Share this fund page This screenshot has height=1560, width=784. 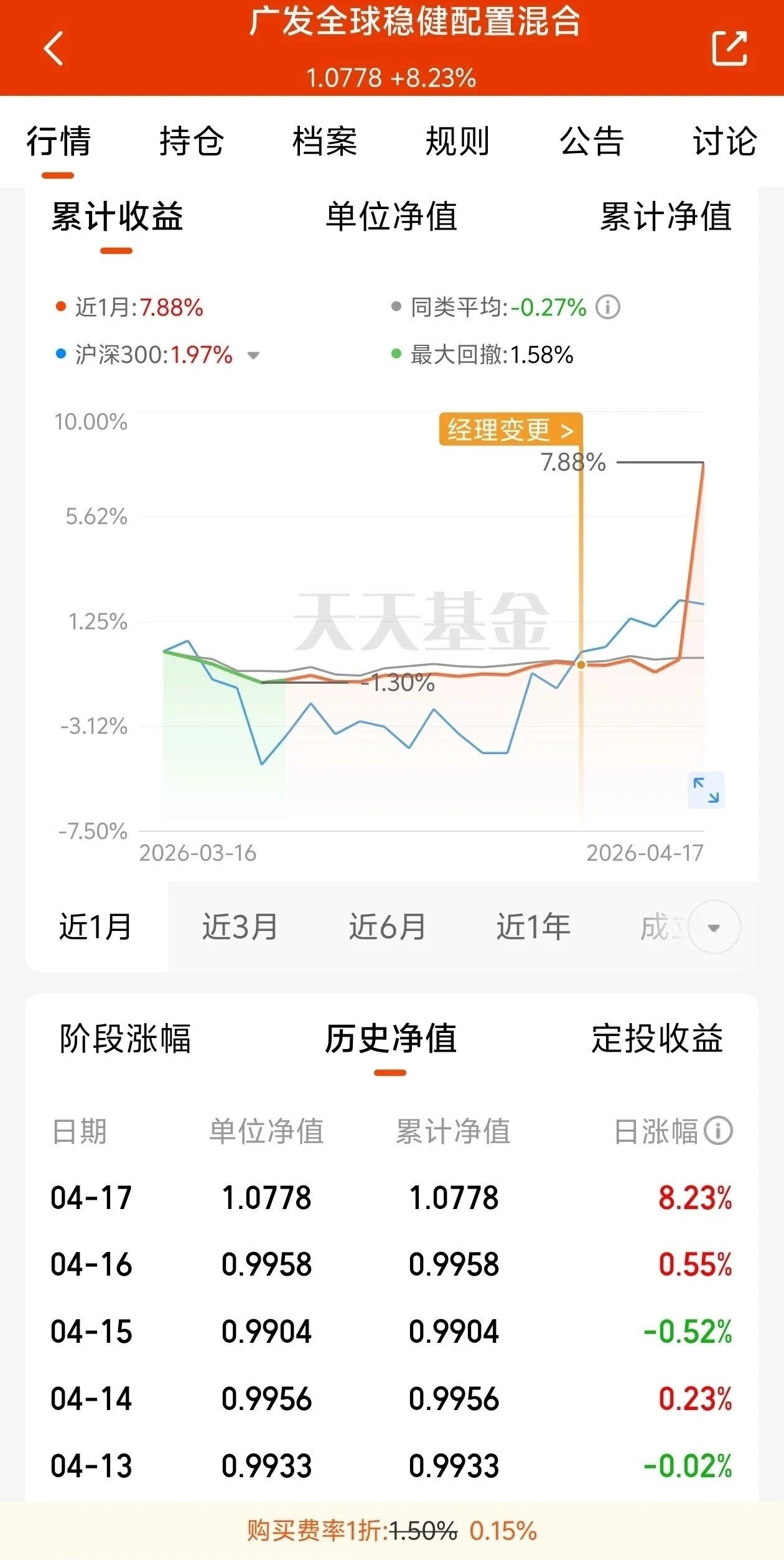point(729,49)
